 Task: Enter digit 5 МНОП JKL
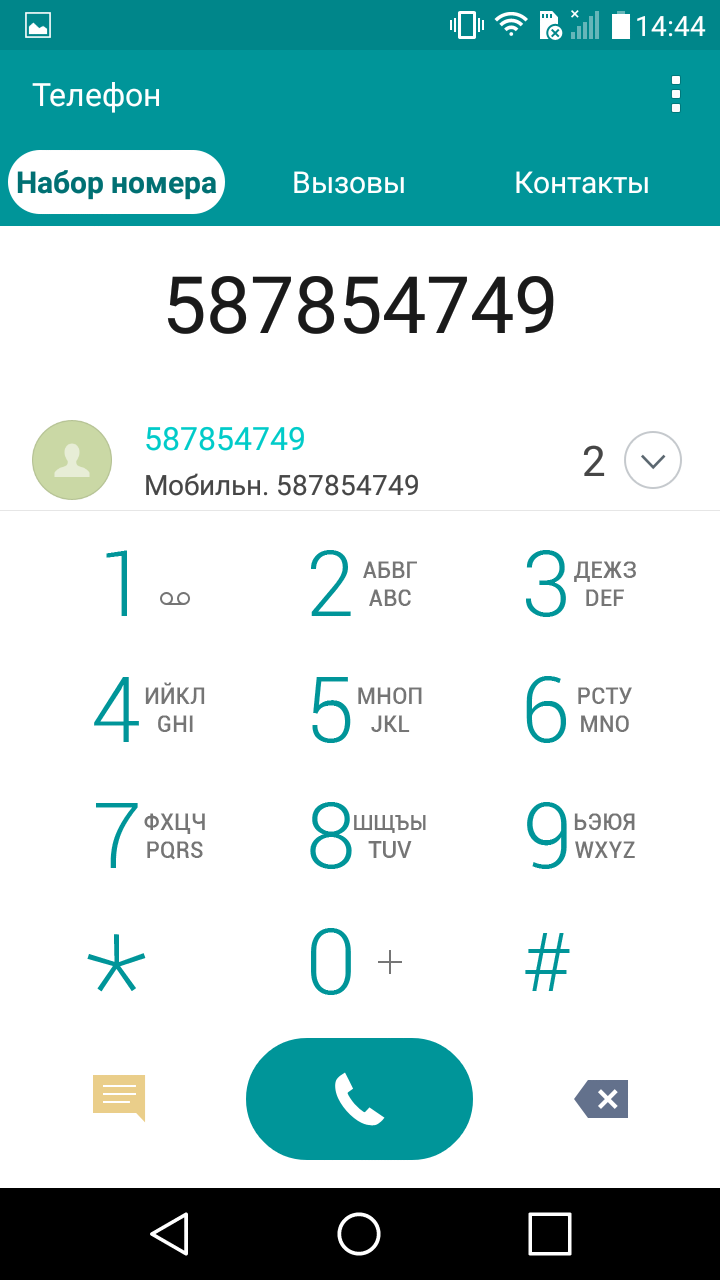[x=360, y=709]
